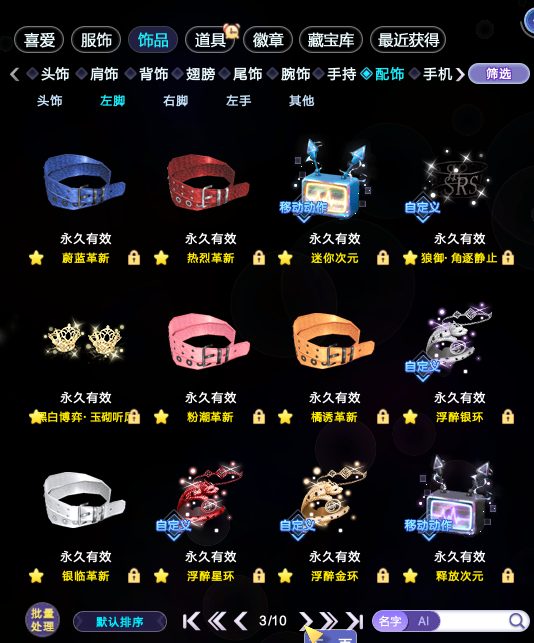The width and height of the screenshot is (534, 643).
Task: Tap the search magnifier icon
Action: [517, 621]
